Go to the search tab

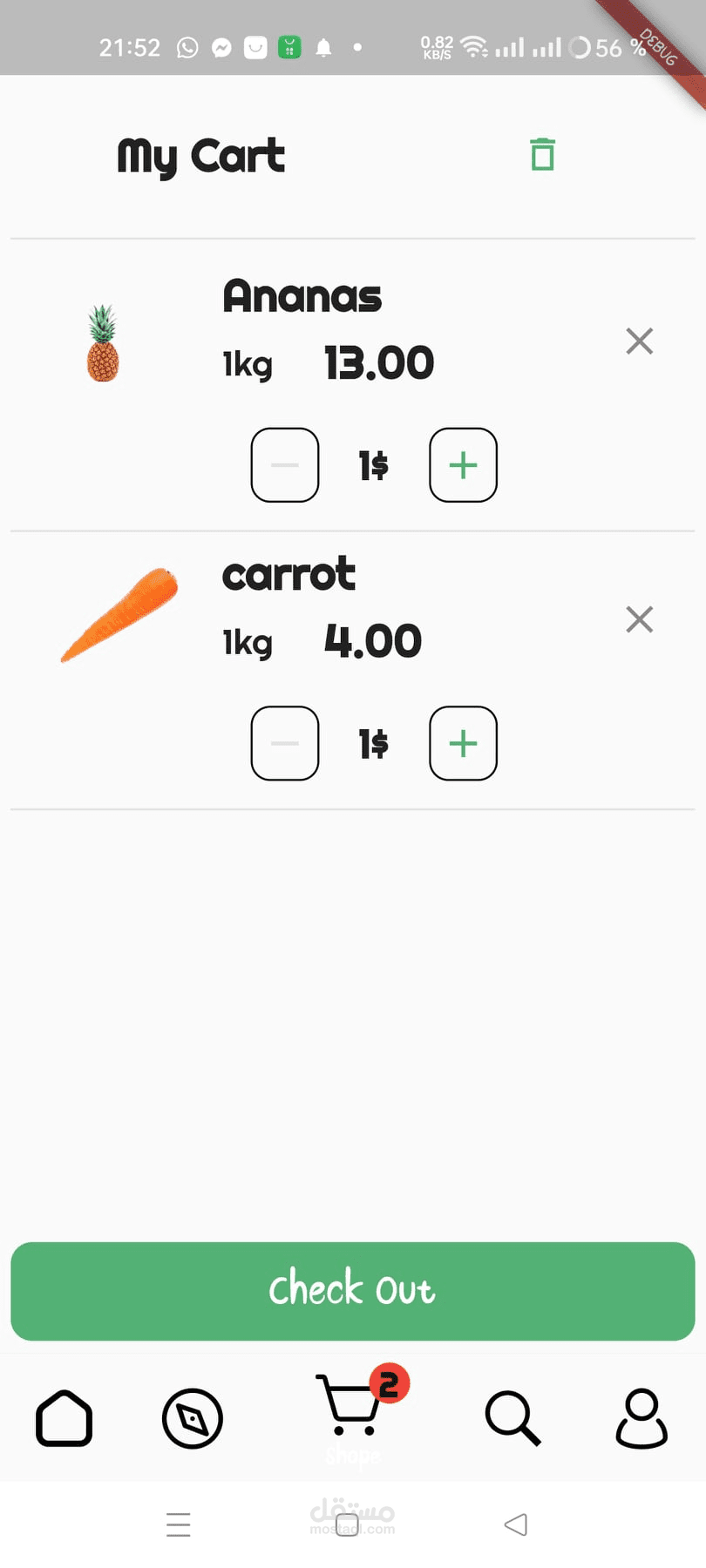(x=513, y=1418)
